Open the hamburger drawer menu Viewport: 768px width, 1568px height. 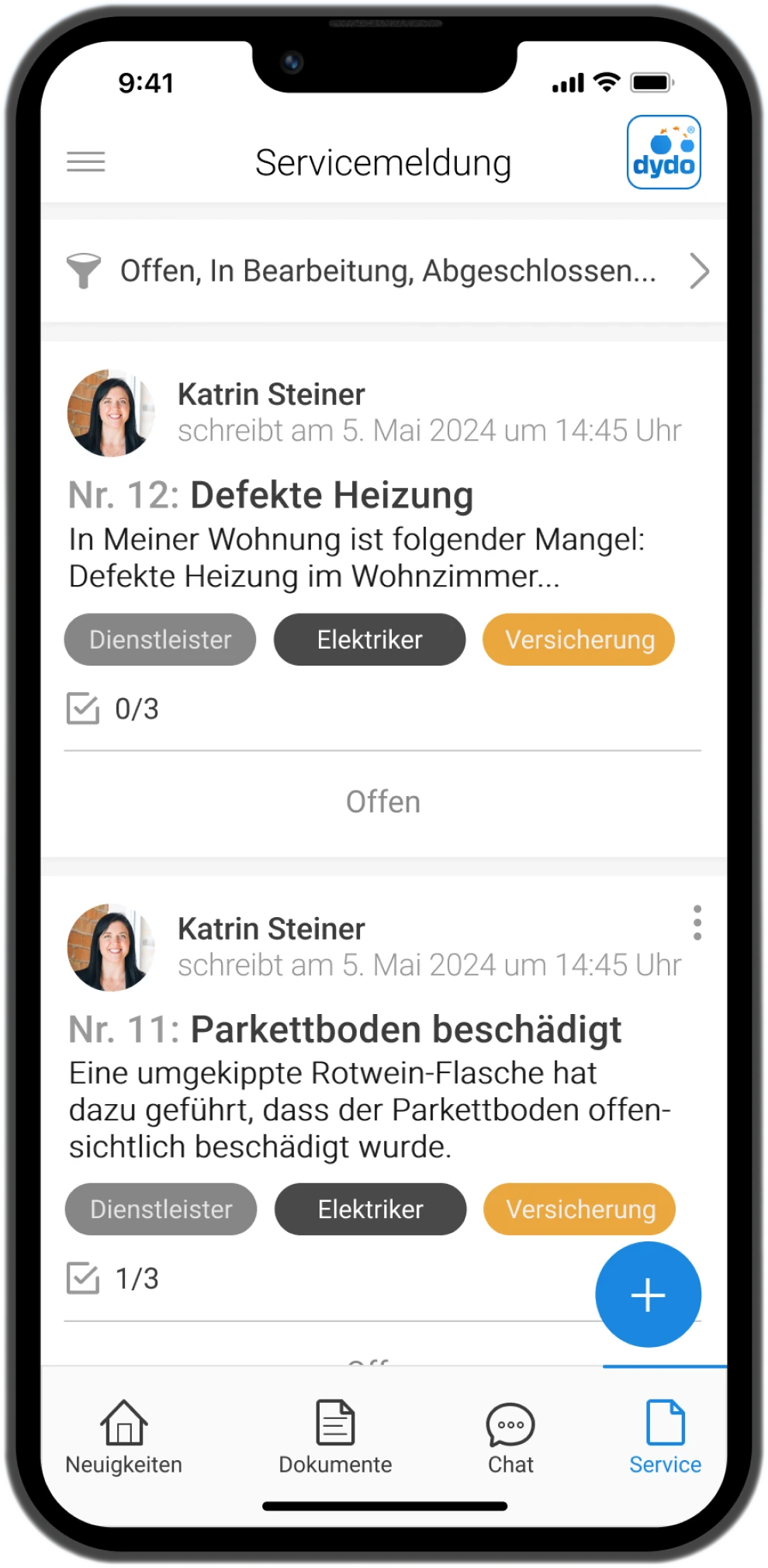click(x=86, y=162)
